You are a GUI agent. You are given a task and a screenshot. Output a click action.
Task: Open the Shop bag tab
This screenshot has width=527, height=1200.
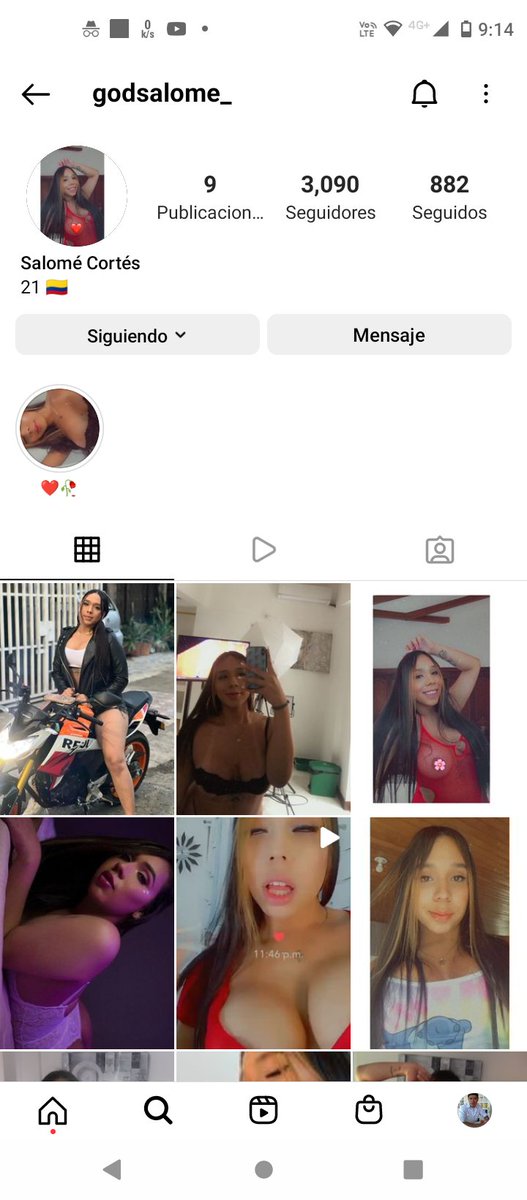coord(369,1110)
